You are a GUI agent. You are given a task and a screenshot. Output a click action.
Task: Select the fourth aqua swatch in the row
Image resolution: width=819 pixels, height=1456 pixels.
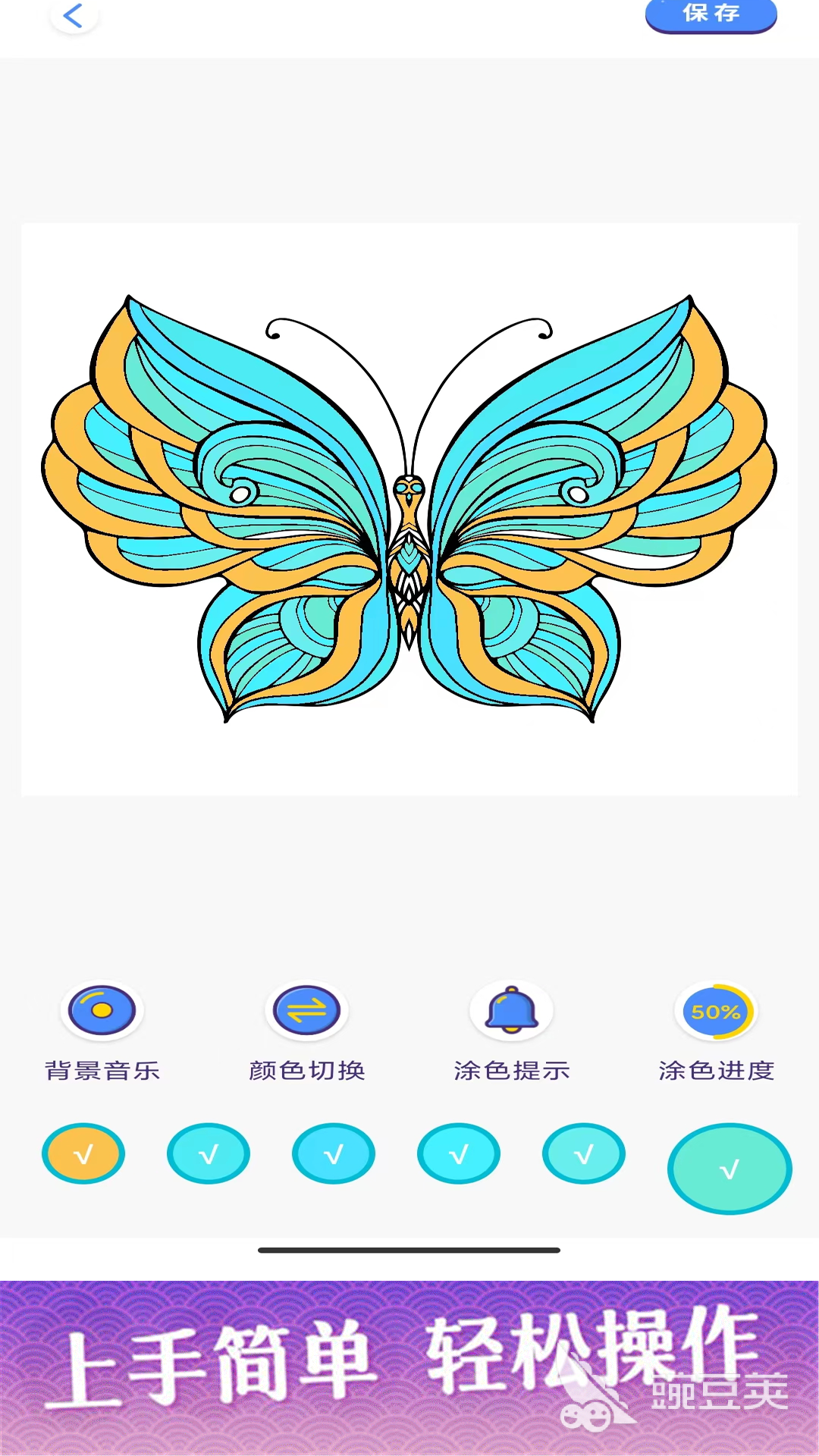pyautogui.click(x=459, y=1153)
